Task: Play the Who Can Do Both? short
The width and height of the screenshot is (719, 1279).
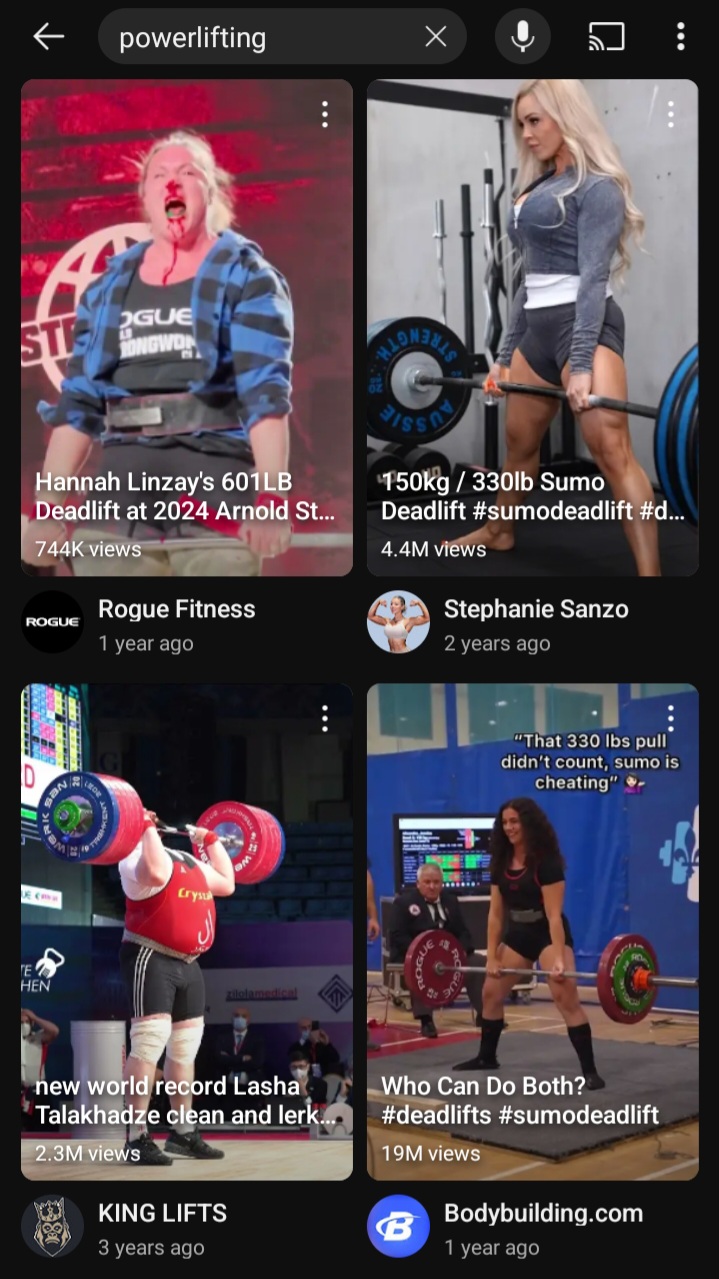Action: [532, 932]
